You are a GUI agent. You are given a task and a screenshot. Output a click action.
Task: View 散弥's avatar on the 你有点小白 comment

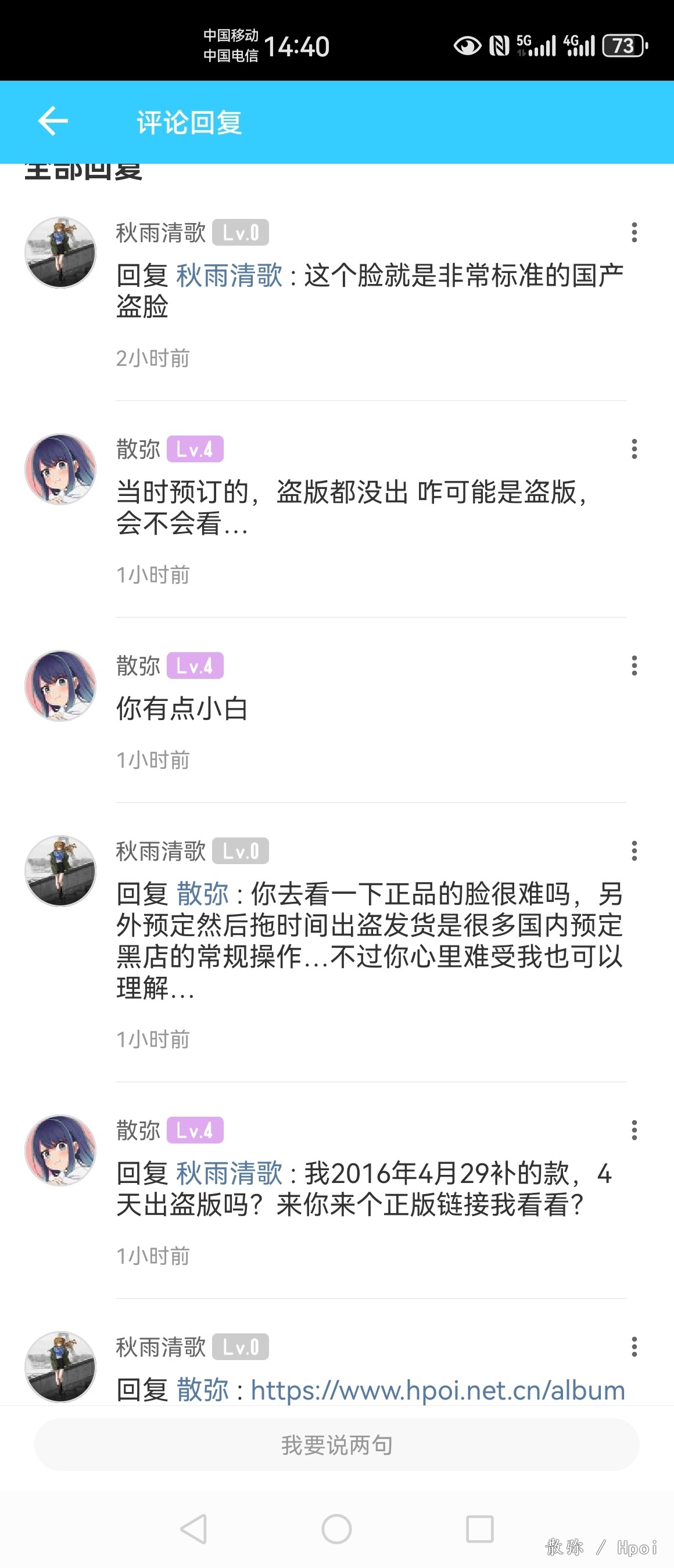[60, 686]
